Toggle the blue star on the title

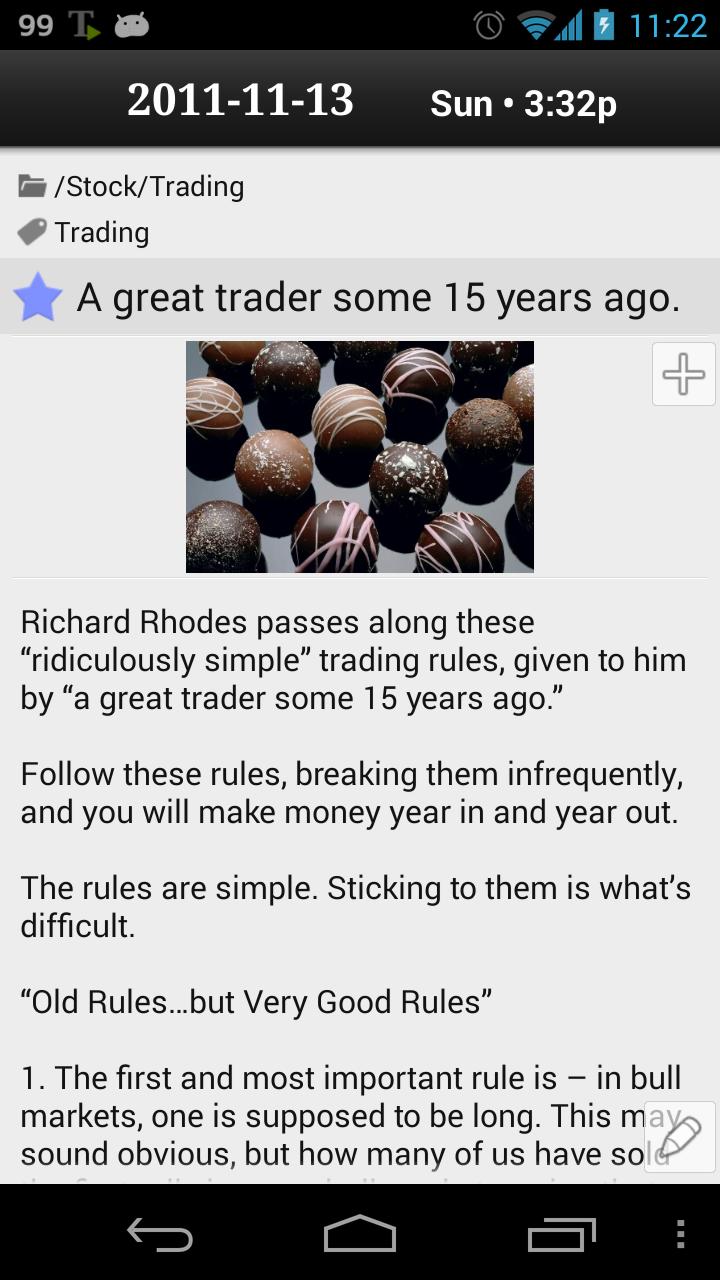point(38,298)
